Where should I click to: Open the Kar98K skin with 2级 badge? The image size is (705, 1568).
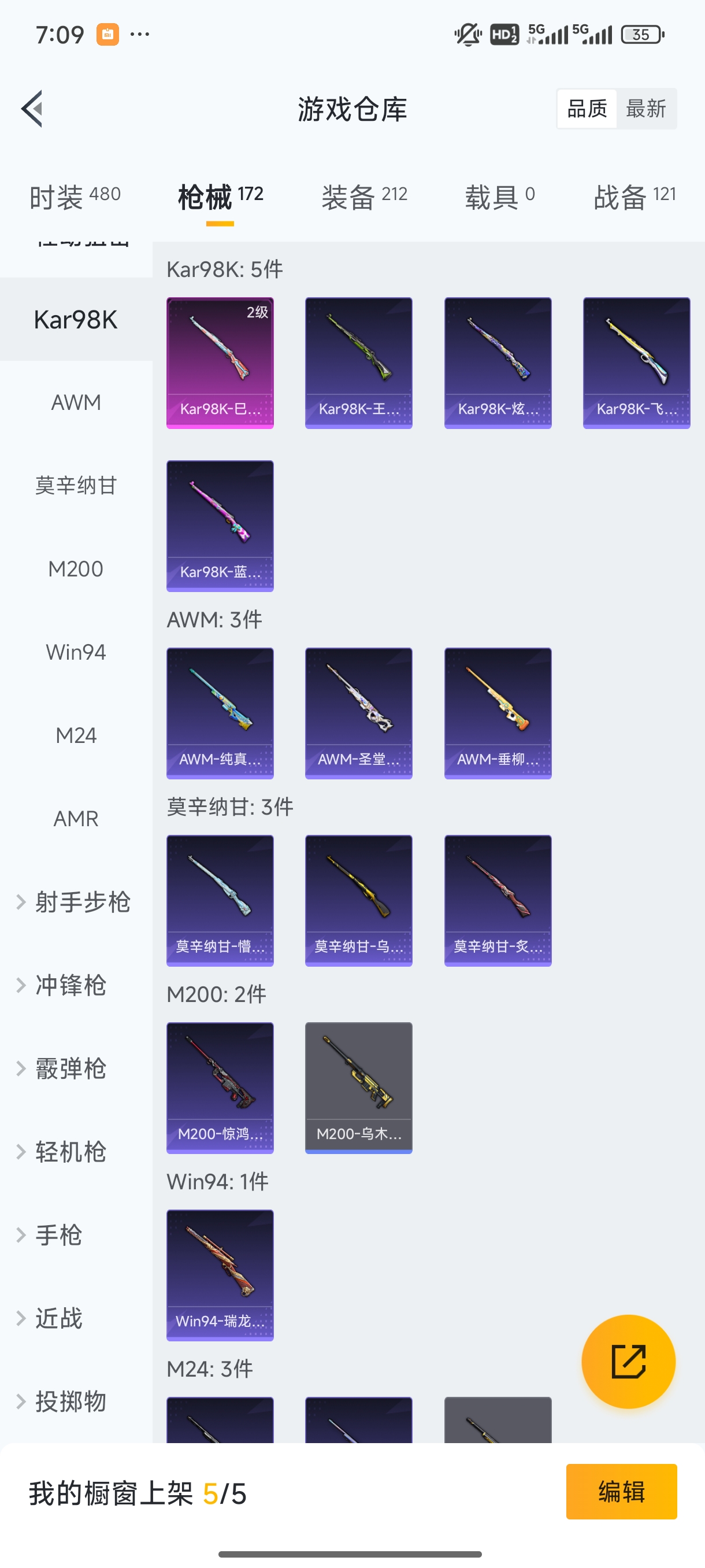point(220,361)
